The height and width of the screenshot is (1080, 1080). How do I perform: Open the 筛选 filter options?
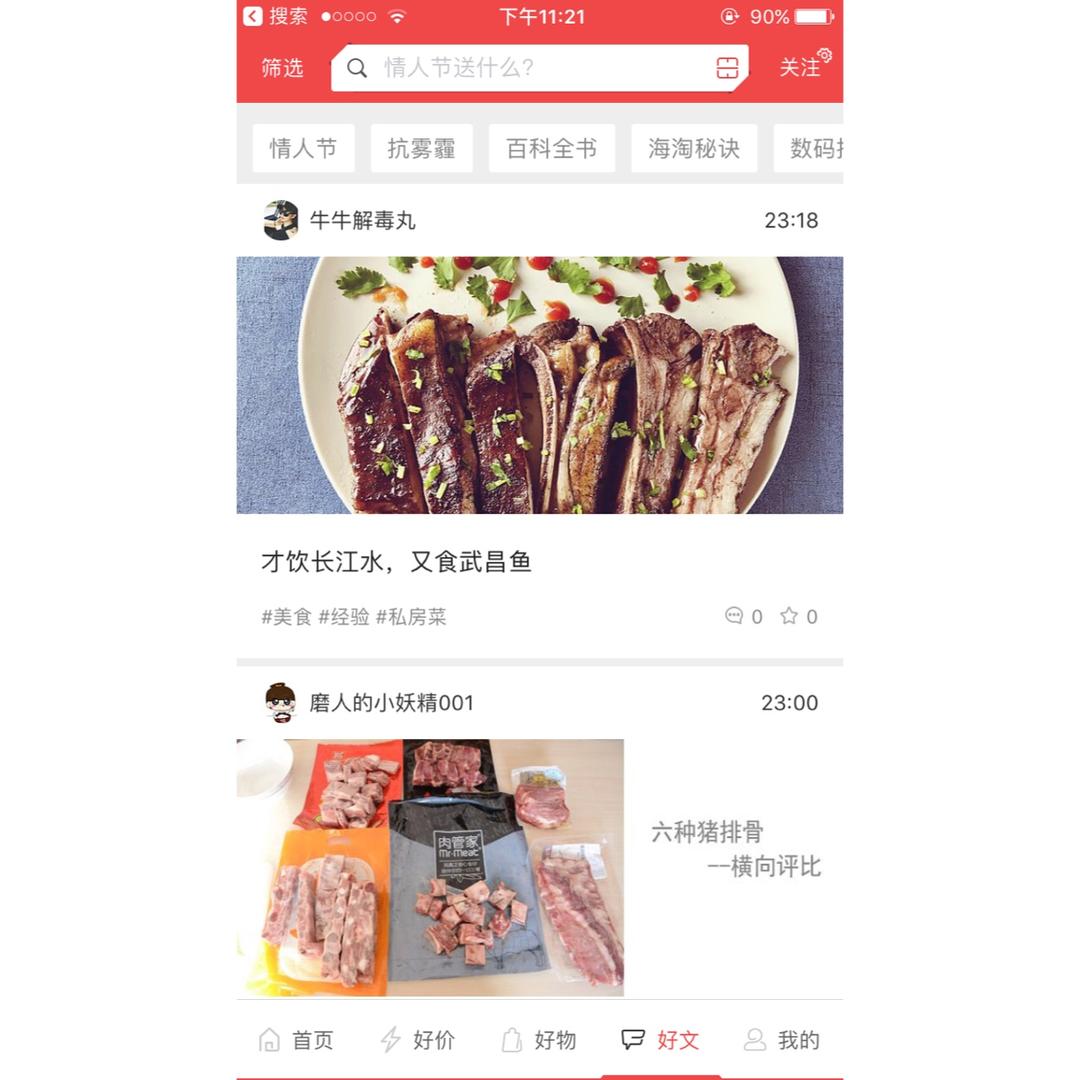click(x=282, y=68)
